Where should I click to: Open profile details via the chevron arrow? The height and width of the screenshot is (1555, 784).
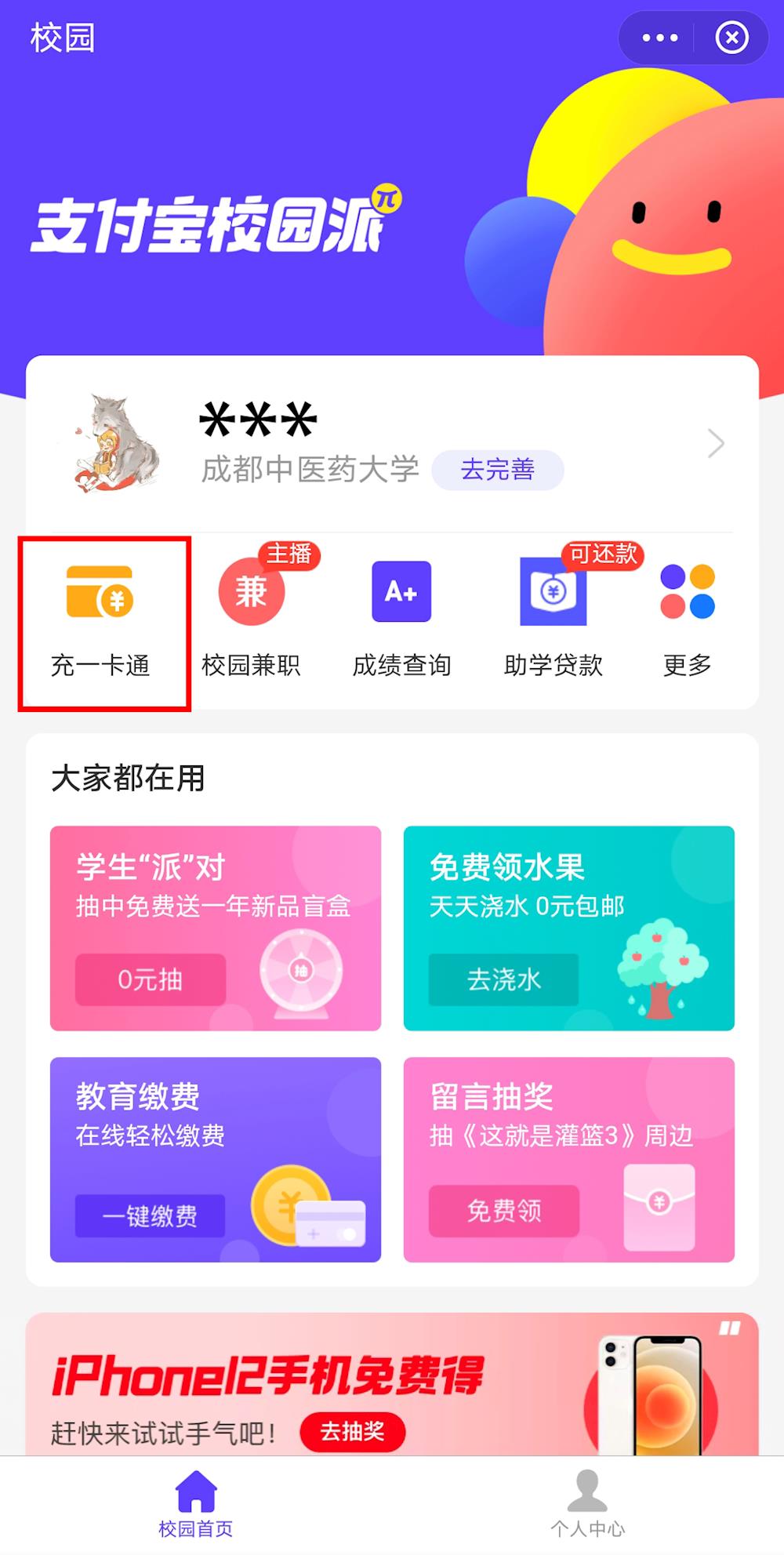[x=715, y=444]
